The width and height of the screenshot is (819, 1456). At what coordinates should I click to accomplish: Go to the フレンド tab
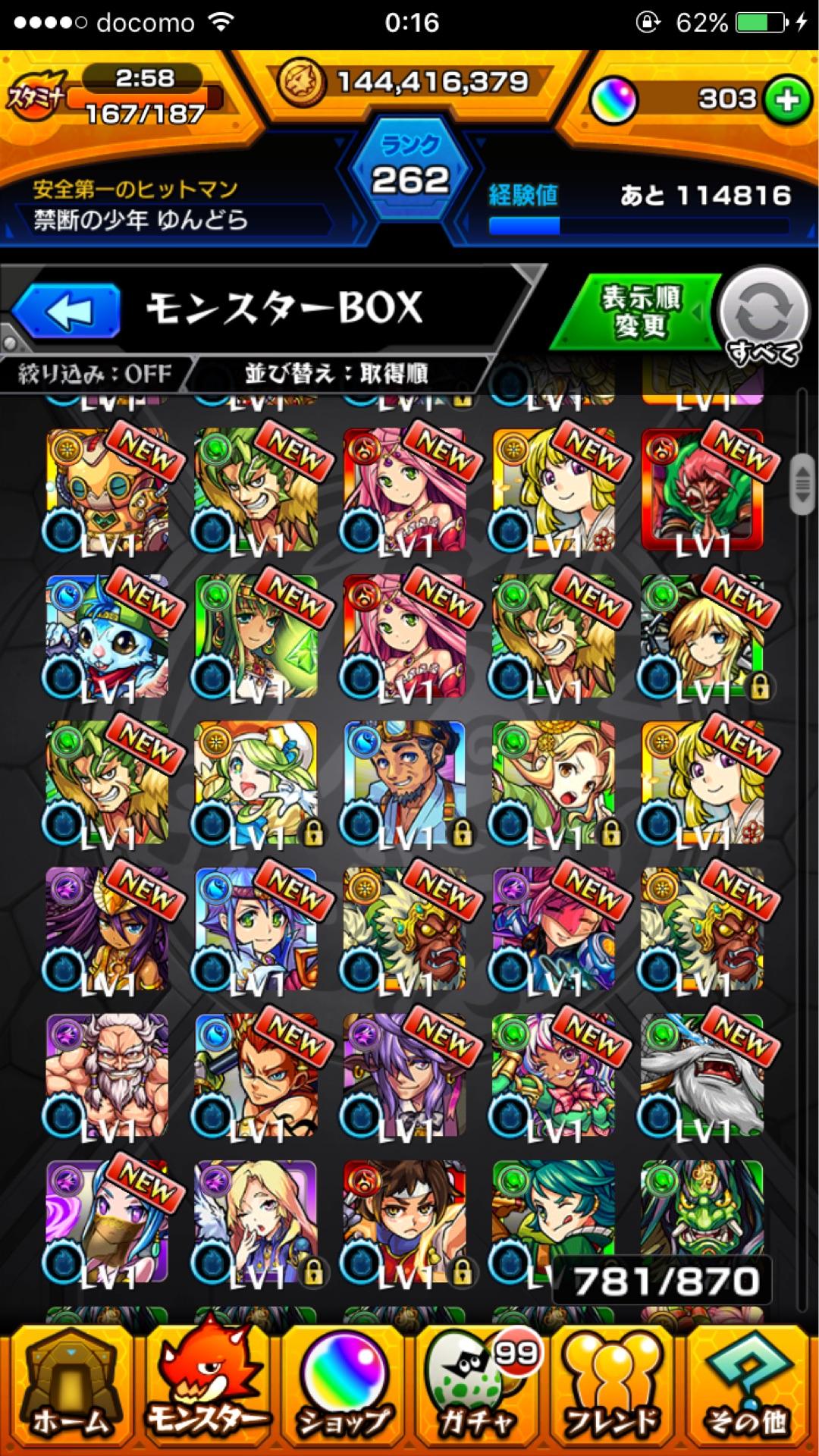(613, 1389)
